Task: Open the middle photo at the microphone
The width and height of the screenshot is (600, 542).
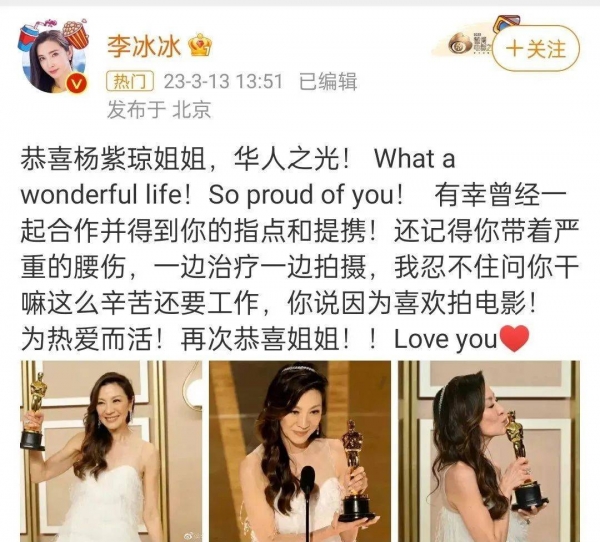Action: tap(300, 451)
